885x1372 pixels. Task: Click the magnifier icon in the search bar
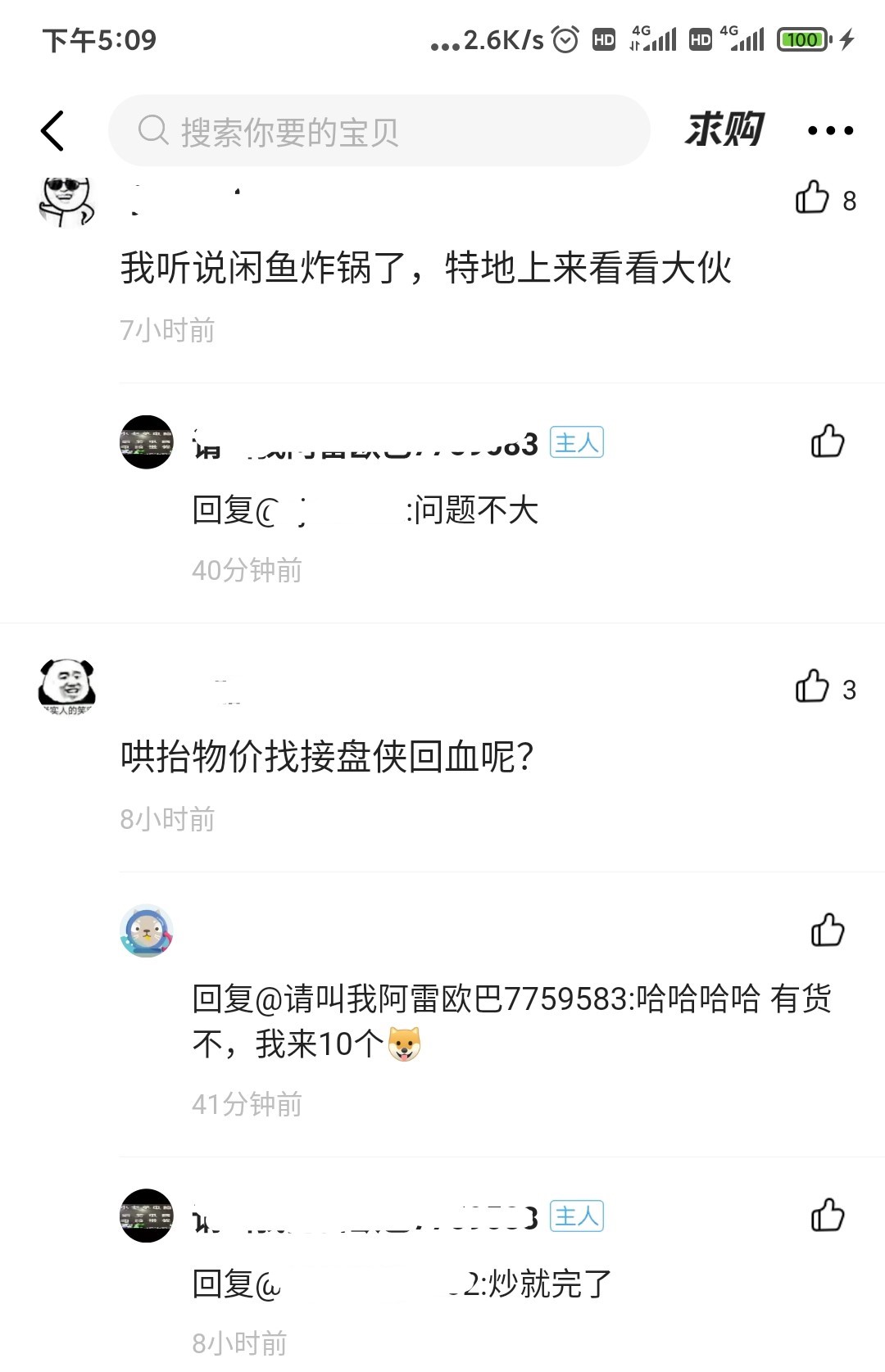[152, 131]
